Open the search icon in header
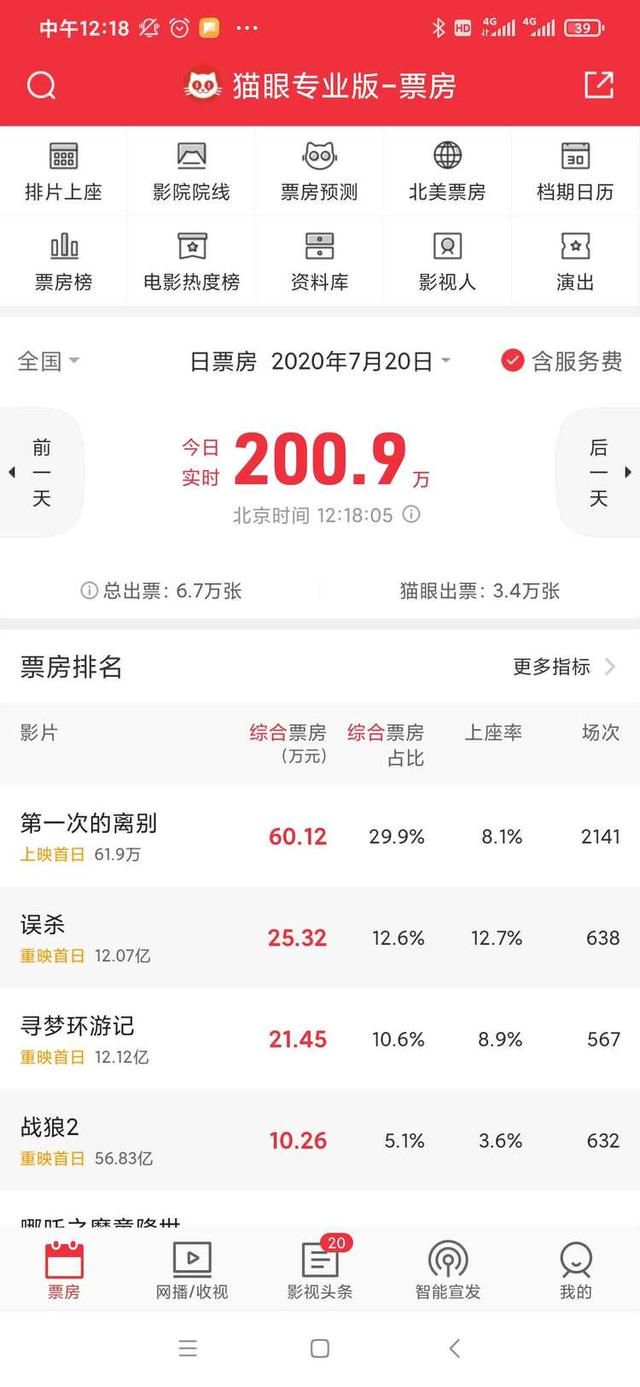 click(41, 86)
